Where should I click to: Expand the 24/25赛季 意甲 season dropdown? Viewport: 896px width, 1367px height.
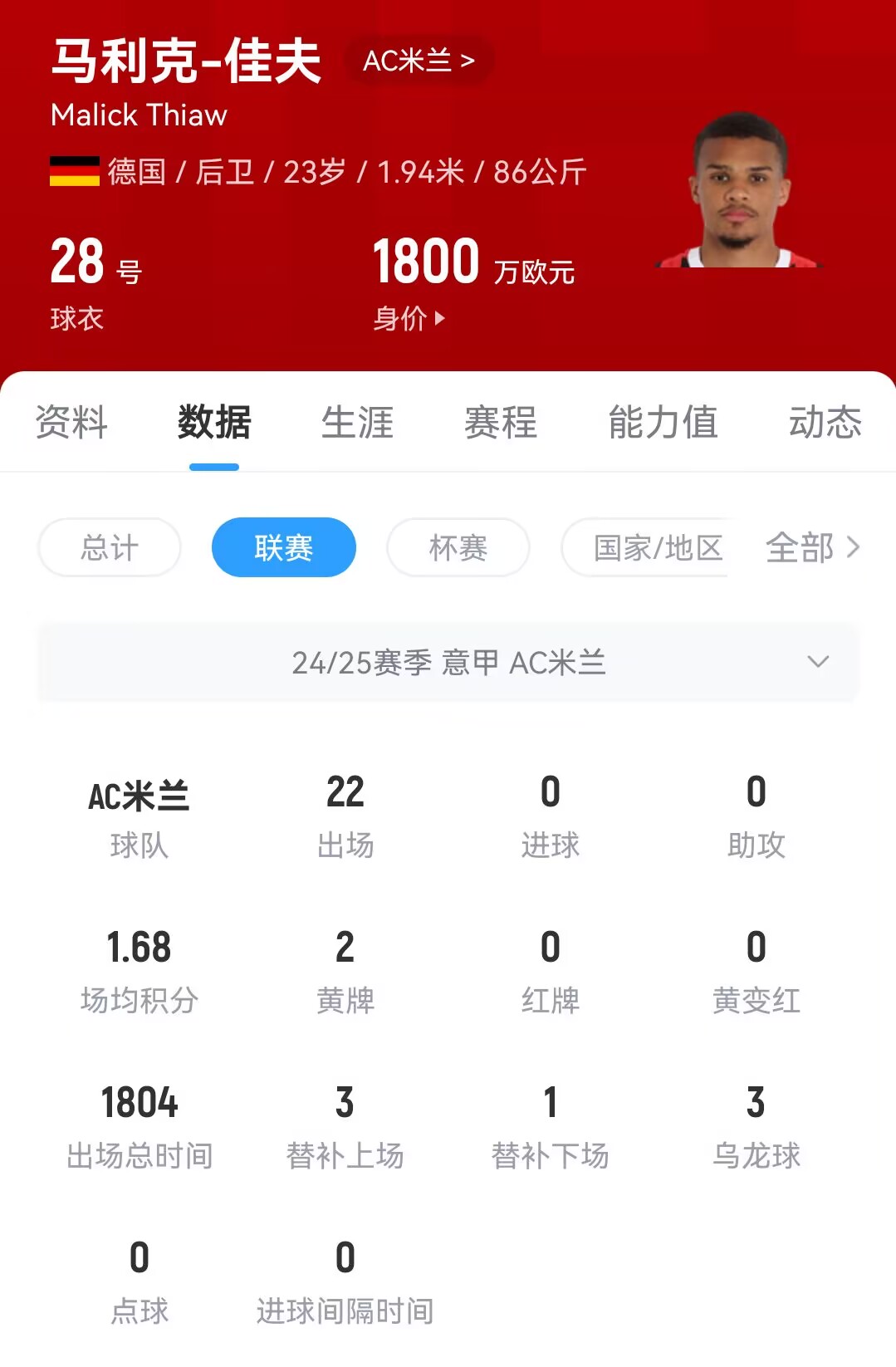(448, 662)
